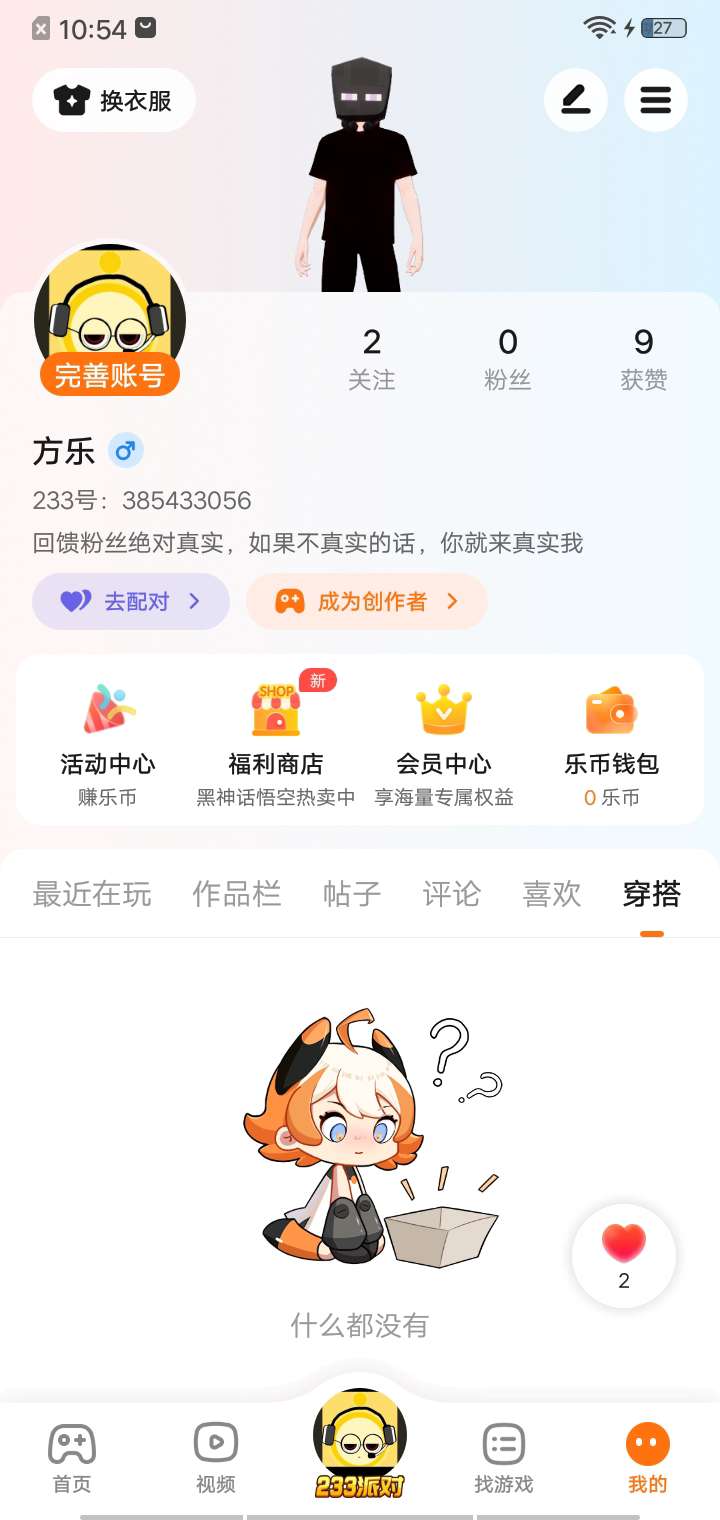Open the edit profile pencil icon
The height and width of the screenshot is (1520, 720).
click(575, 100)
